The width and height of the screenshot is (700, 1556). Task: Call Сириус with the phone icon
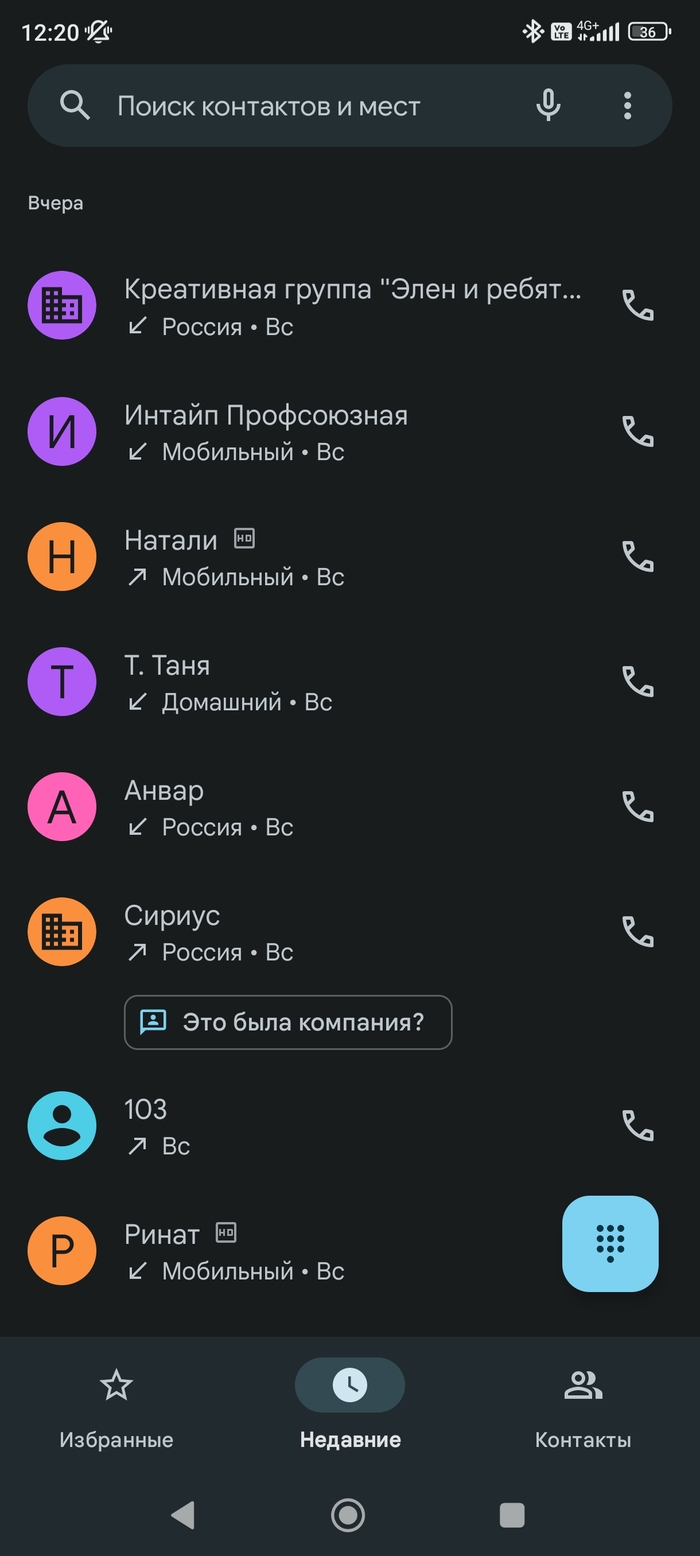(637, 932)
